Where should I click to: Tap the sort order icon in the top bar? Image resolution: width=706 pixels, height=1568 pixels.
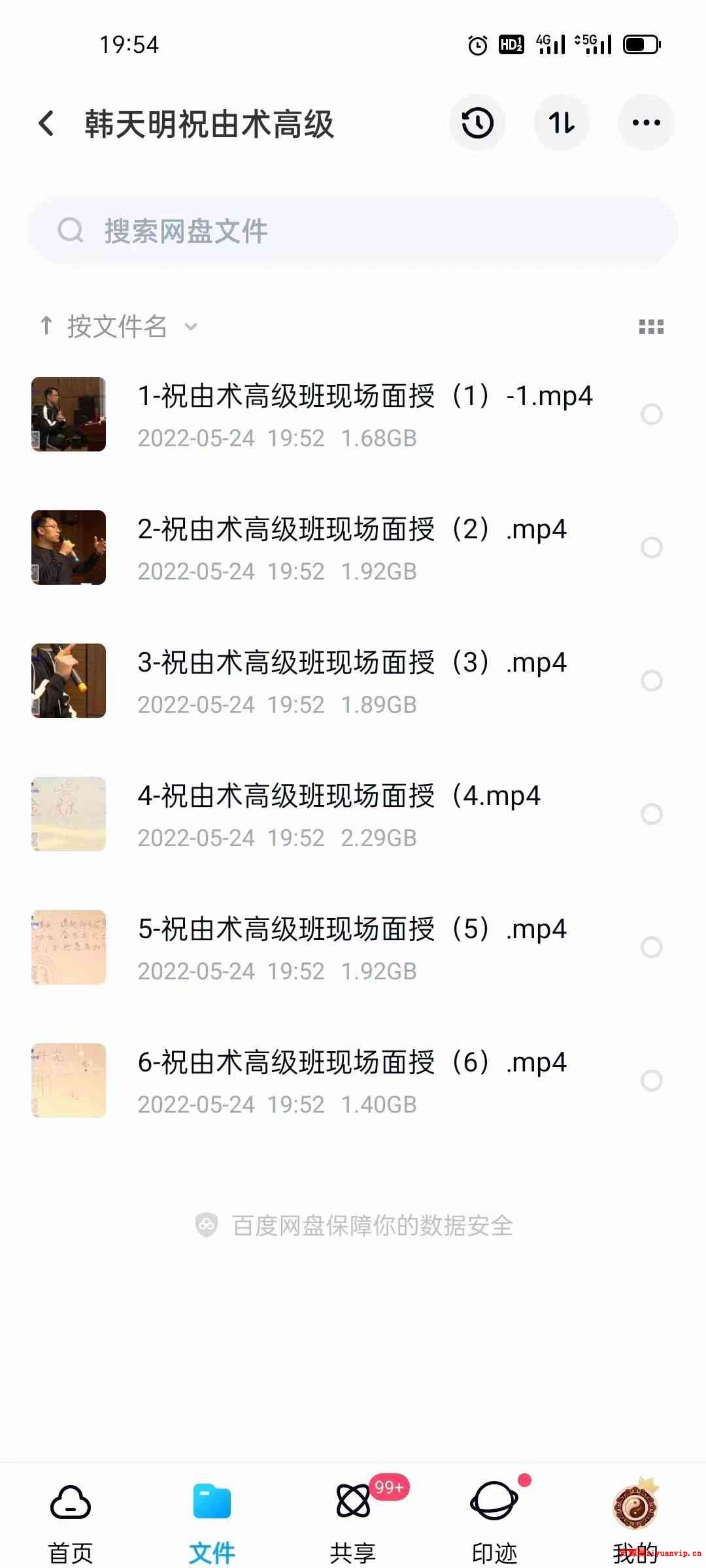562,123
